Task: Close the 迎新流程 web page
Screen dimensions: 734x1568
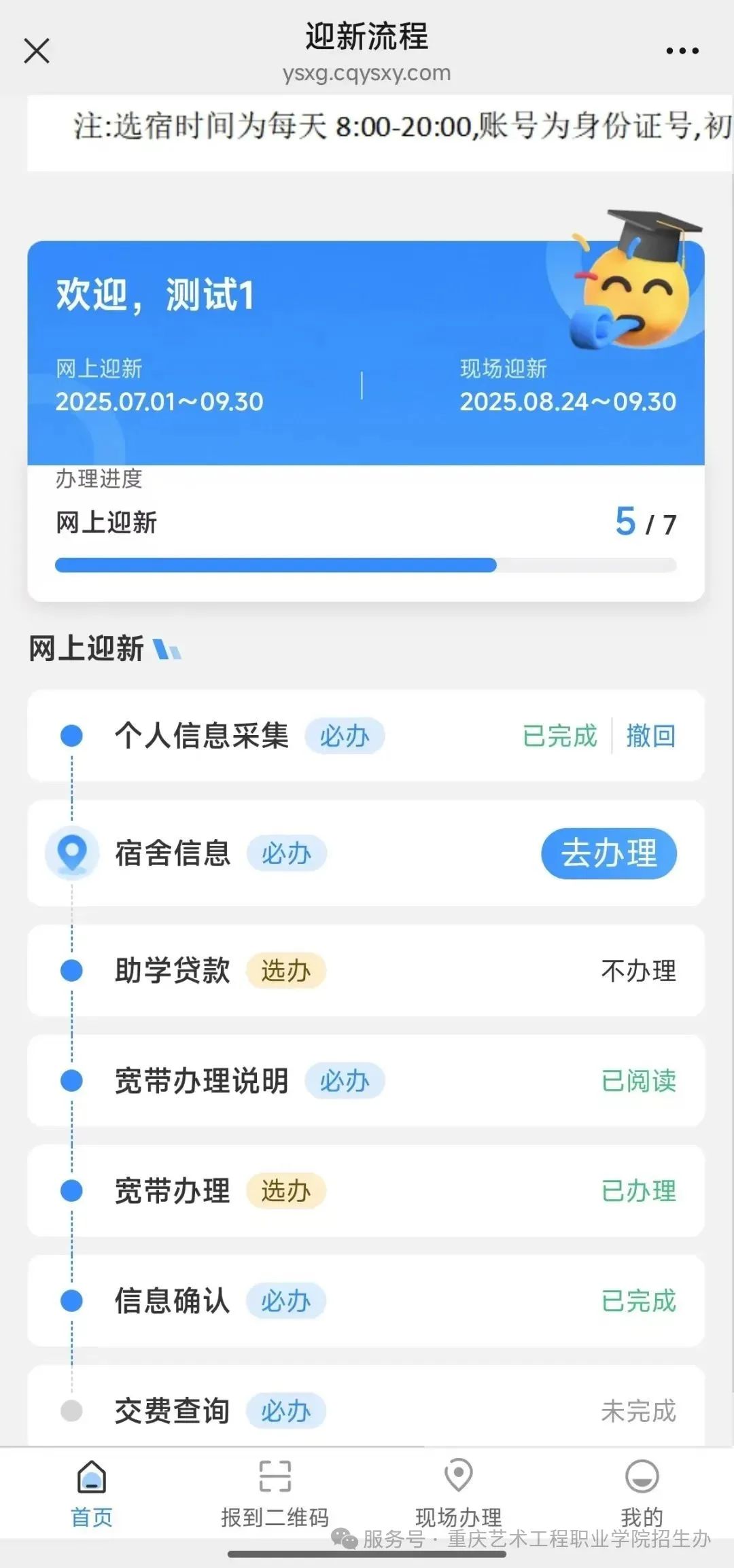Action: point(37,51)
